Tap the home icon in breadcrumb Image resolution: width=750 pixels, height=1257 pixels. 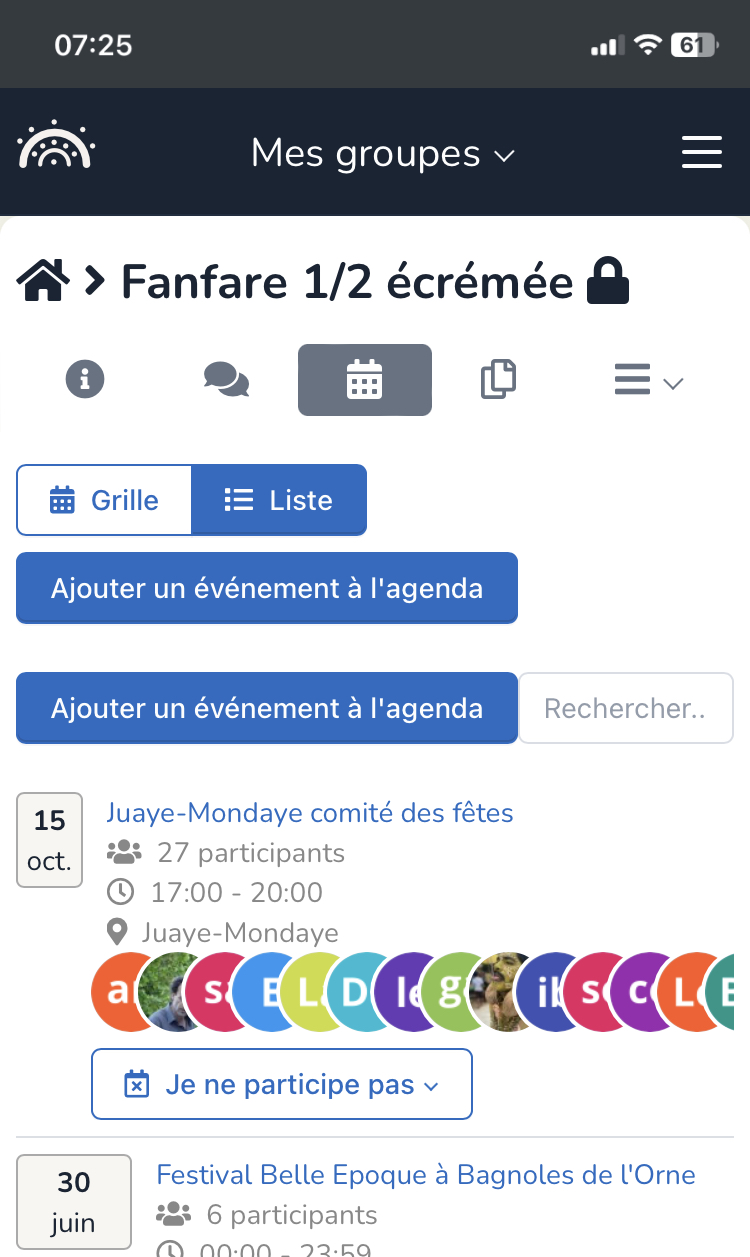(43, 282)
